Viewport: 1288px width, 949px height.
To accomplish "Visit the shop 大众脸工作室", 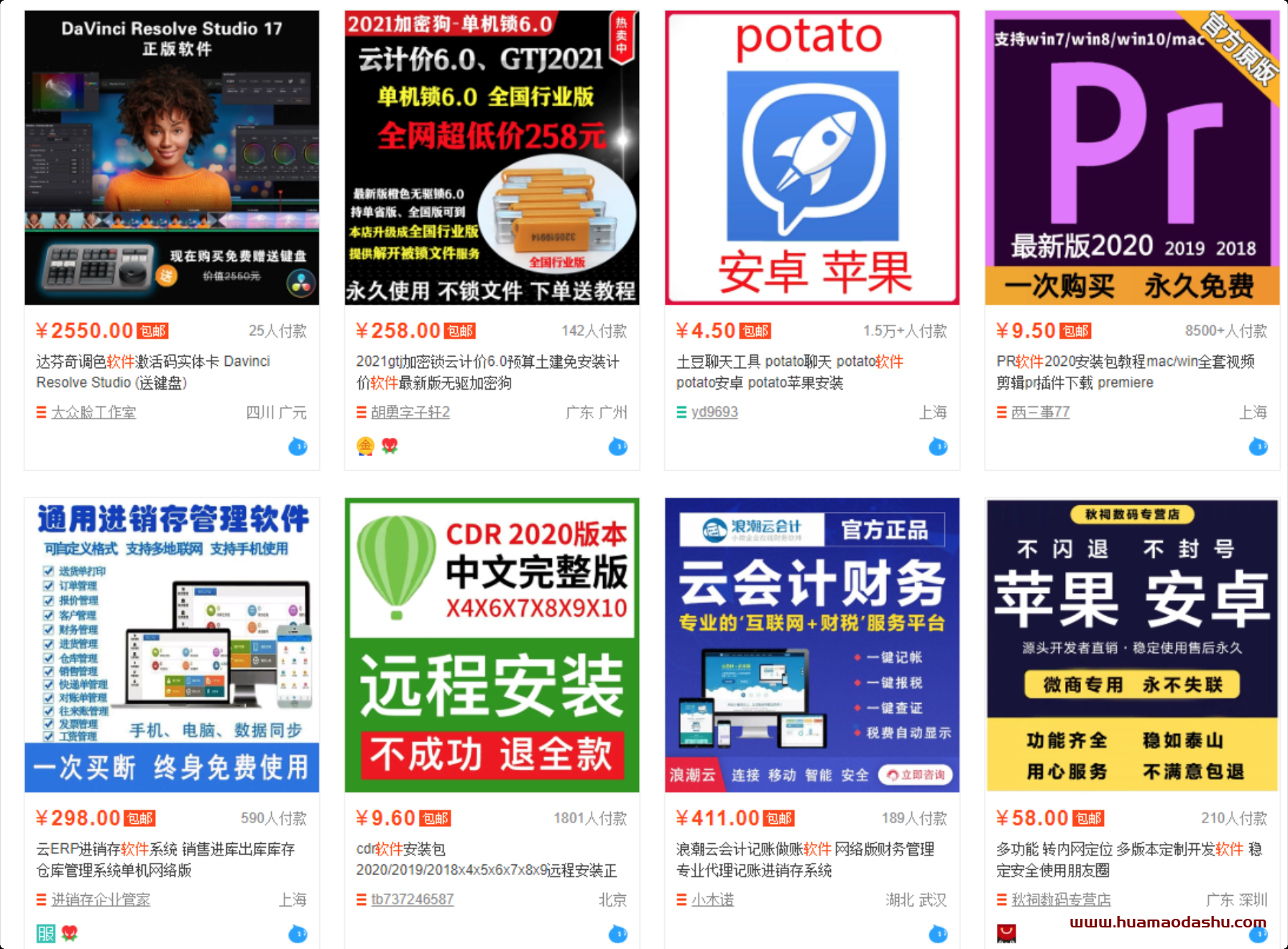I will point(93,412).
